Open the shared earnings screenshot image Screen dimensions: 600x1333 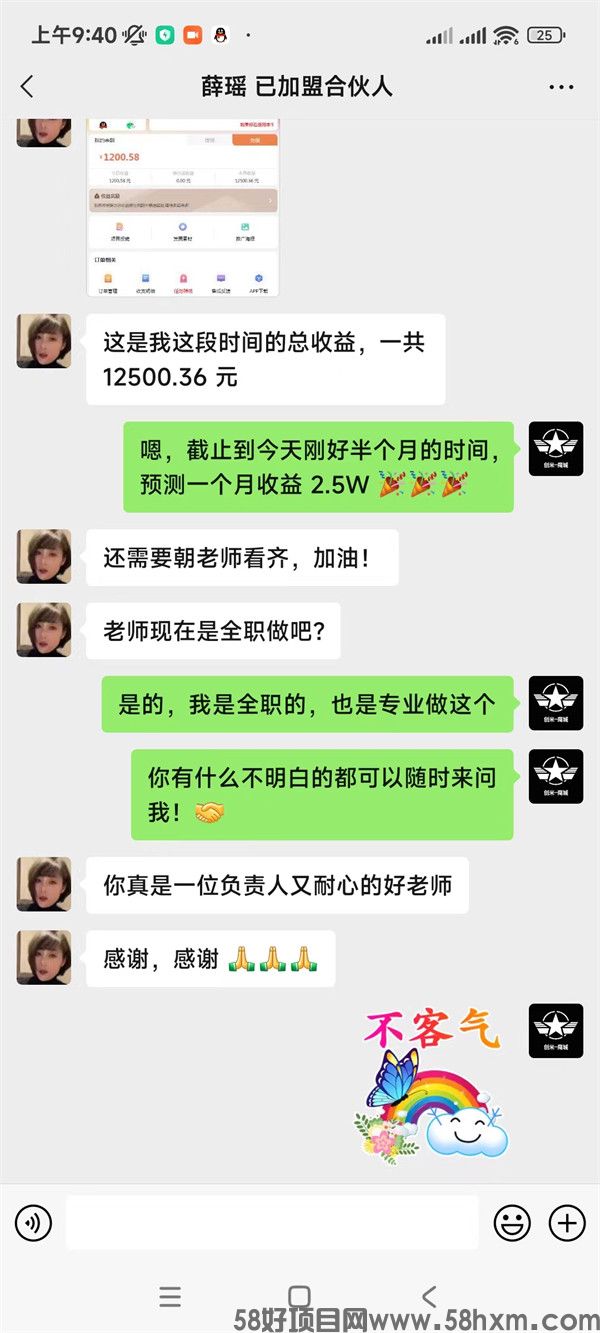click(x=183, y=208)
